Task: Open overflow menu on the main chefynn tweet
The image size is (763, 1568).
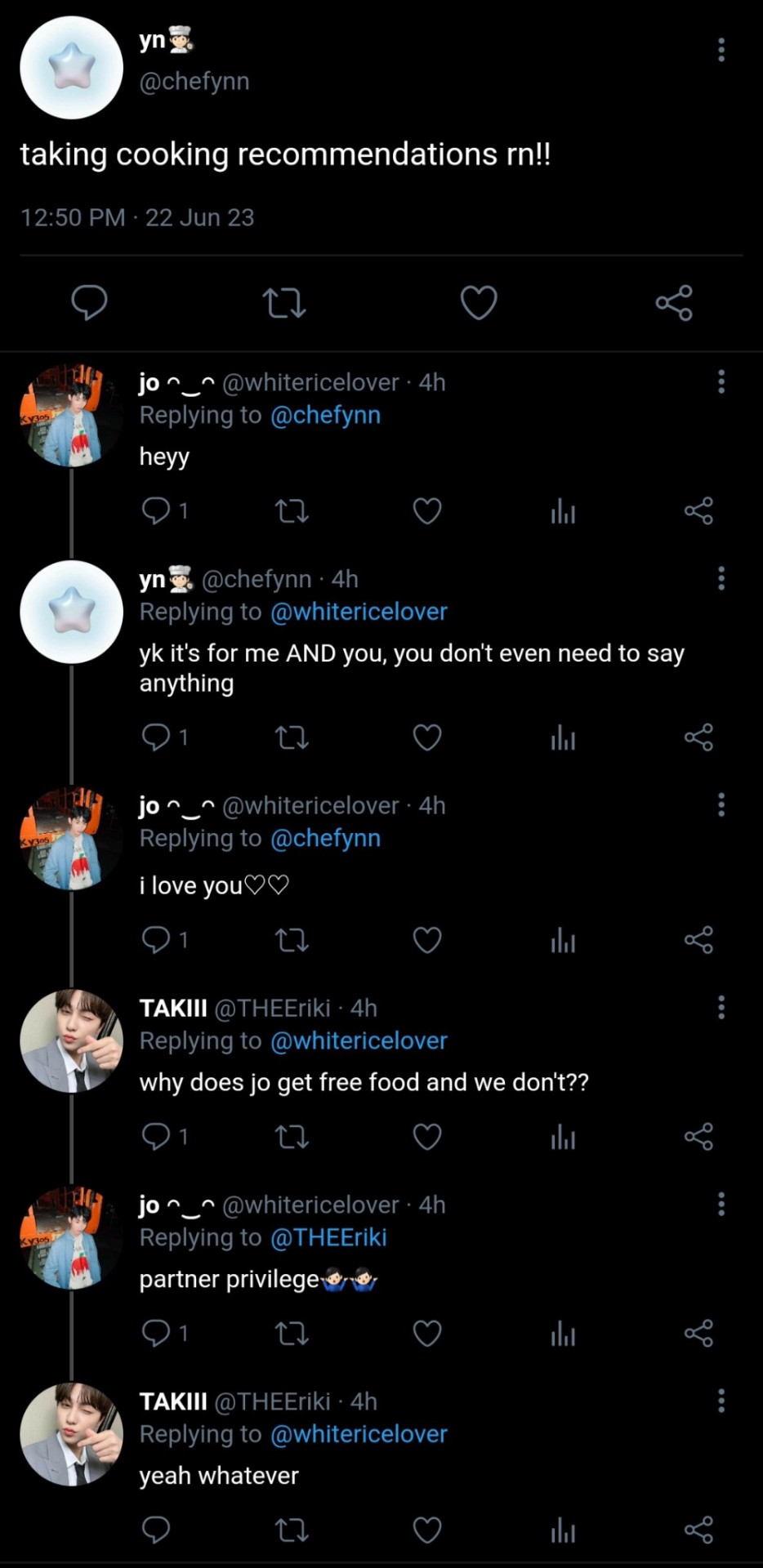Action: (721, 50)
